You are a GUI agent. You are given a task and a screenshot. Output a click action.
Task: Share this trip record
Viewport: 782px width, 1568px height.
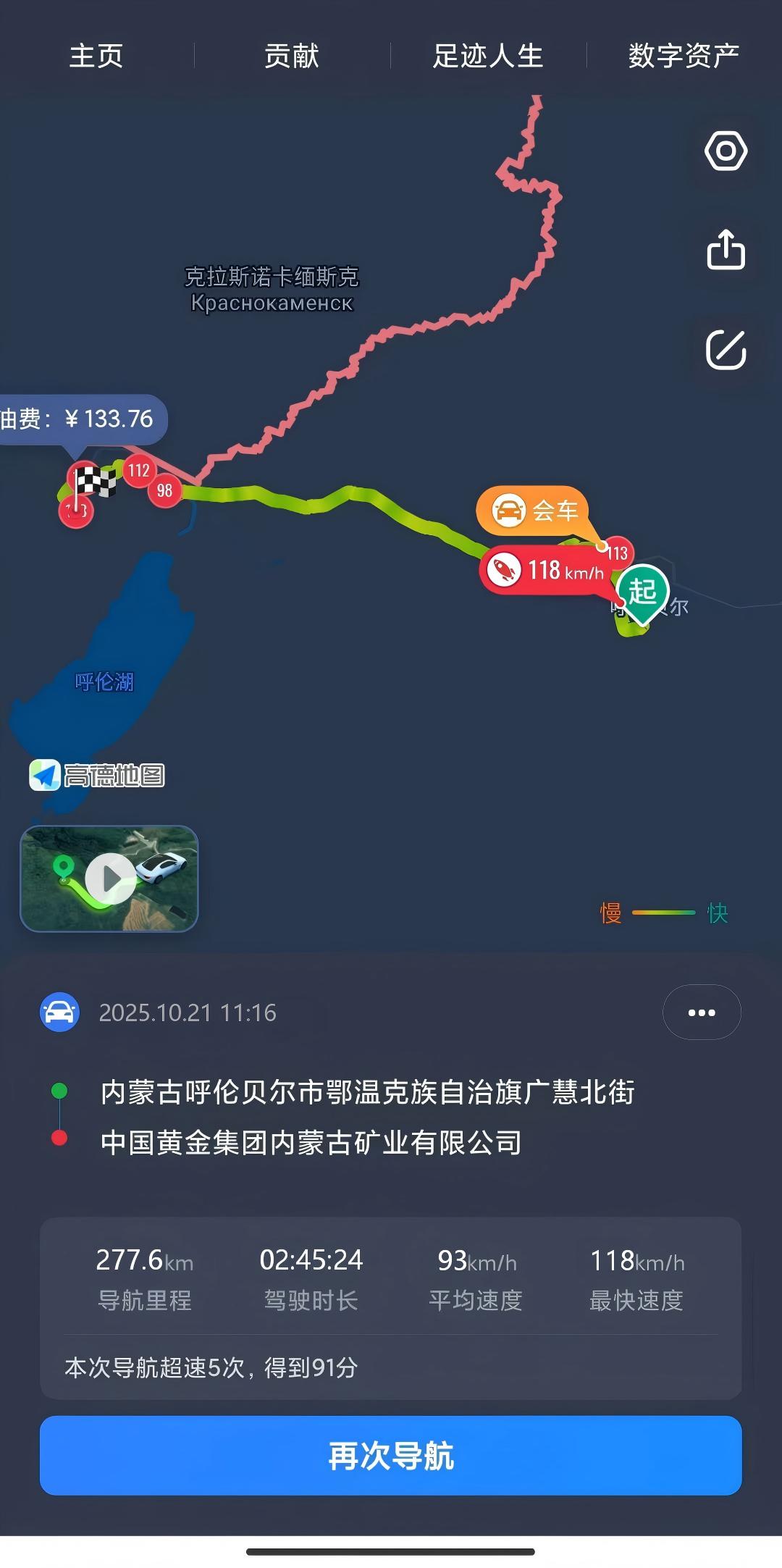click(x=726, y=250)
